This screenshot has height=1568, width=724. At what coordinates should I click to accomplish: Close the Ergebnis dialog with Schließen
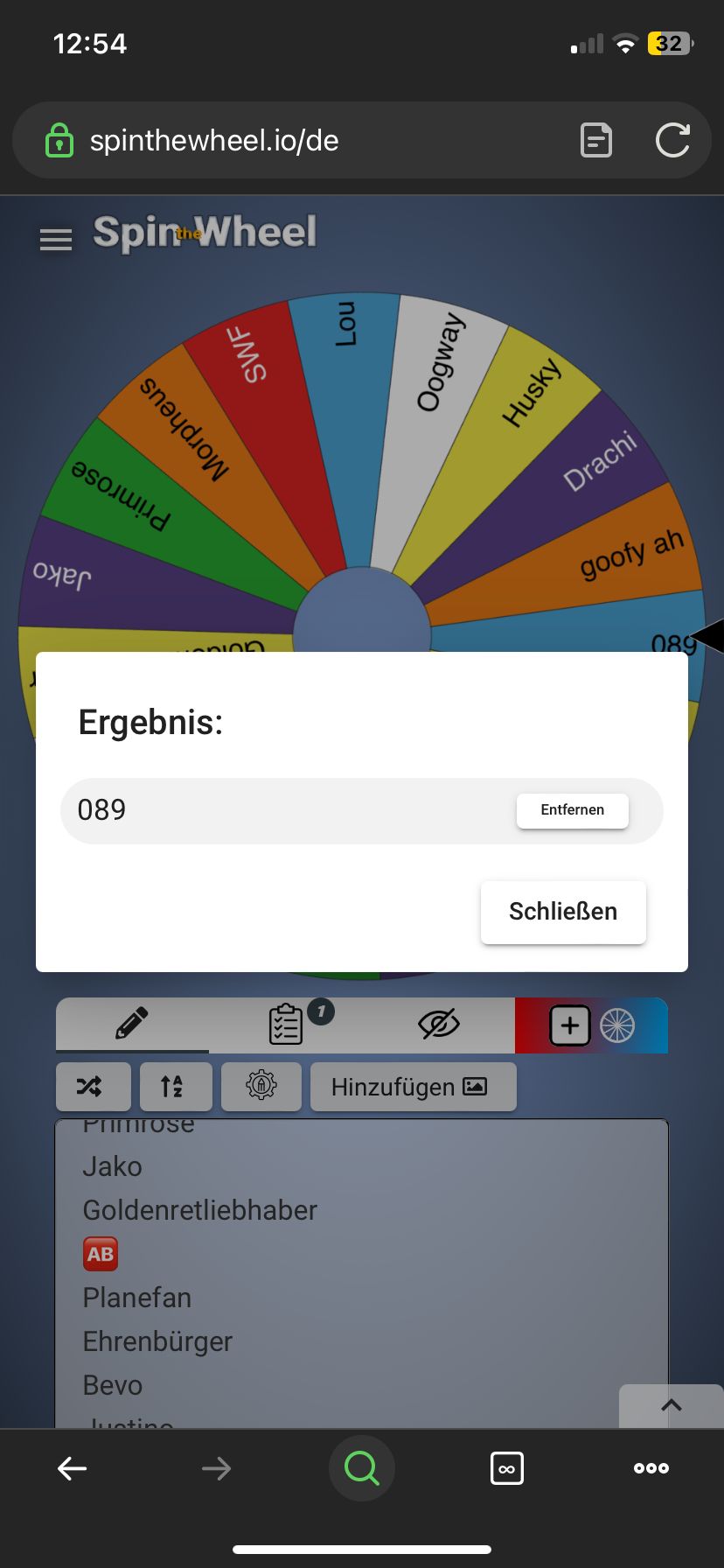click(x=563, y=912)
